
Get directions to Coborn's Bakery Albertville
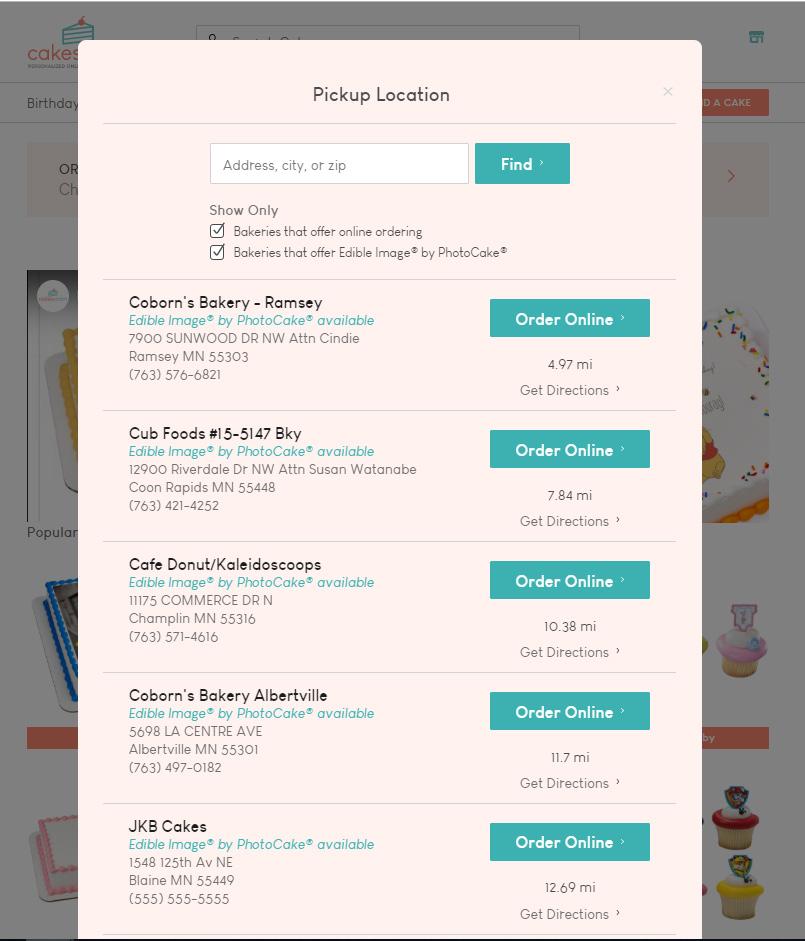point(569,783)
